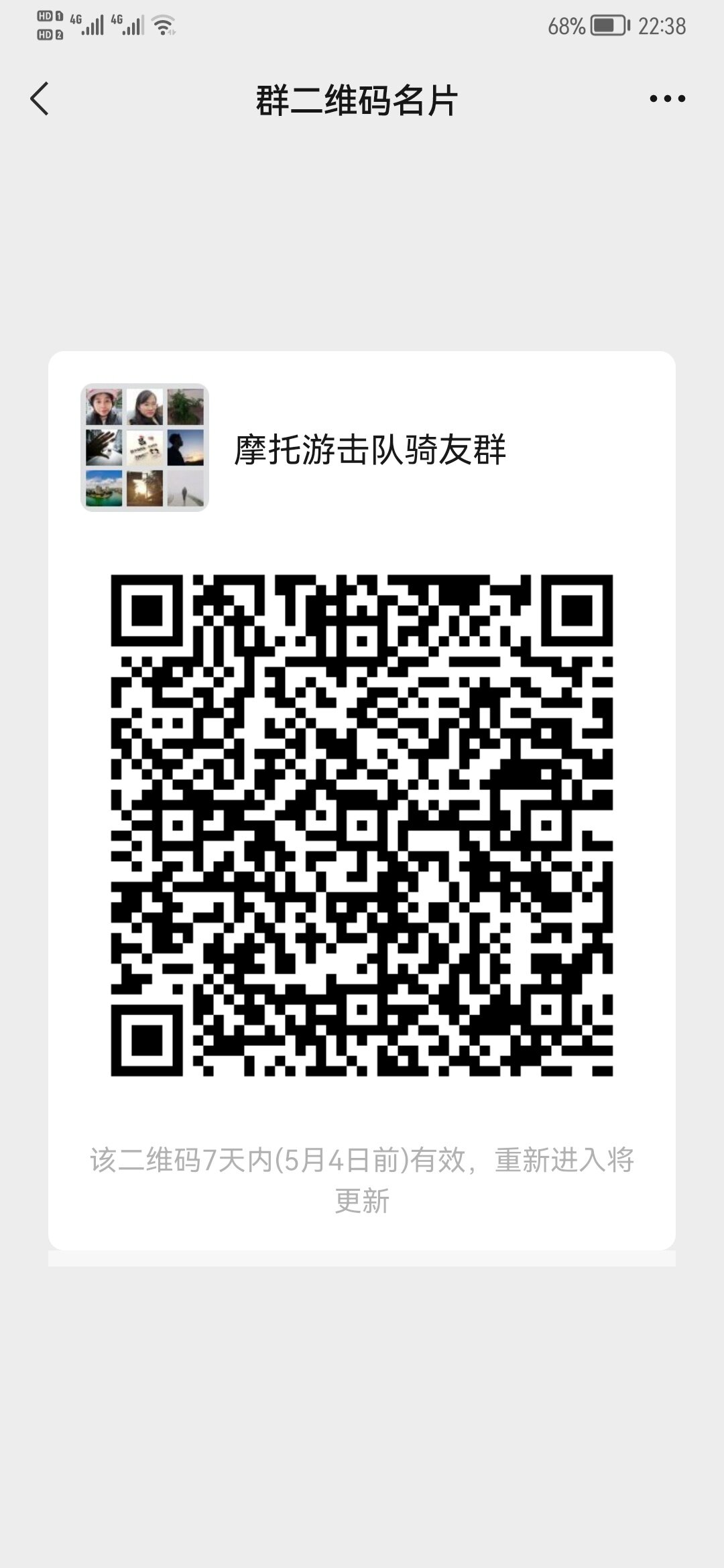
Task: Open the three-dot overflow menu
Action: pyautogui.click(x=667, y=99)
